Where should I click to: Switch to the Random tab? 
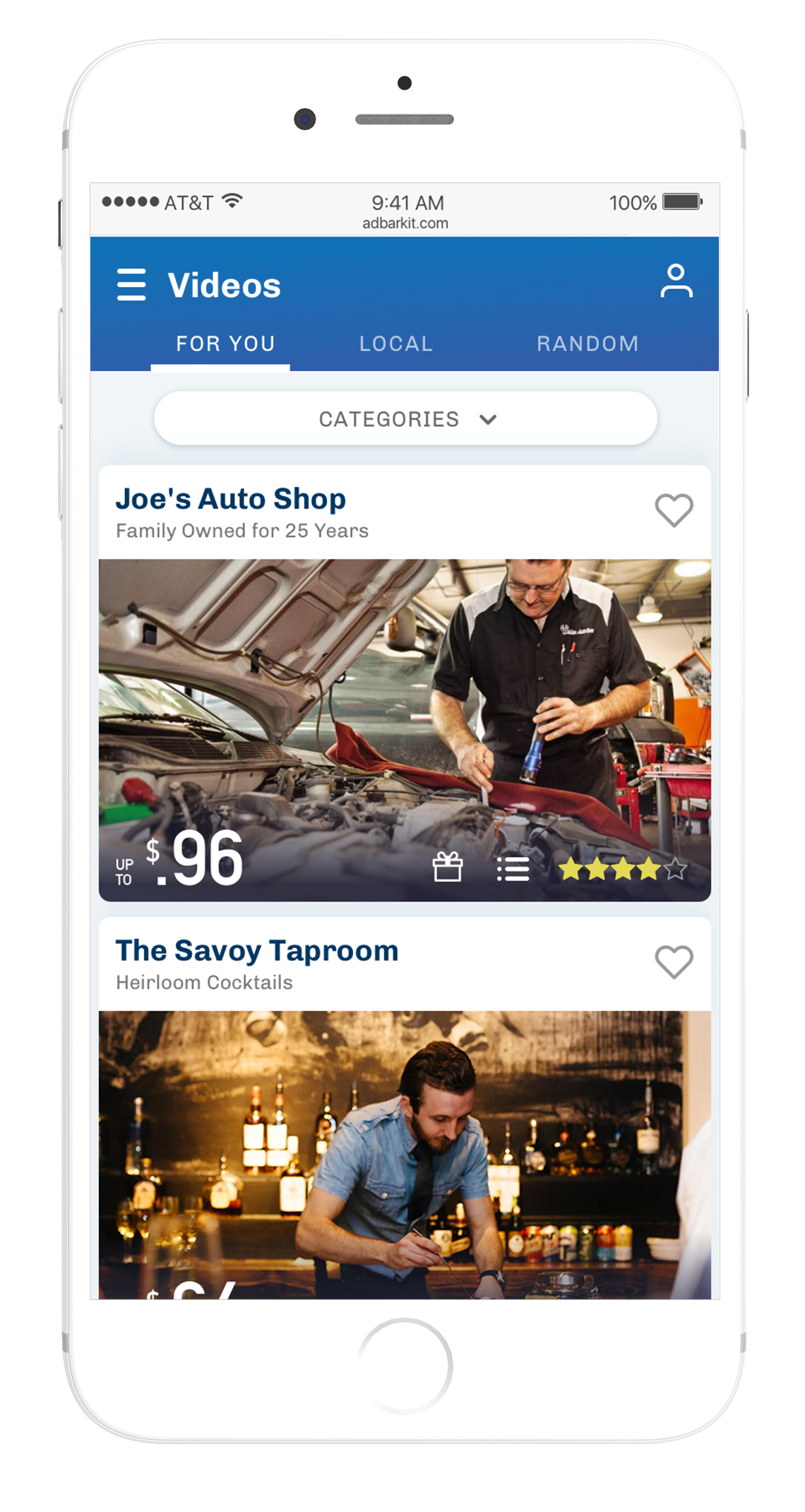587,344
